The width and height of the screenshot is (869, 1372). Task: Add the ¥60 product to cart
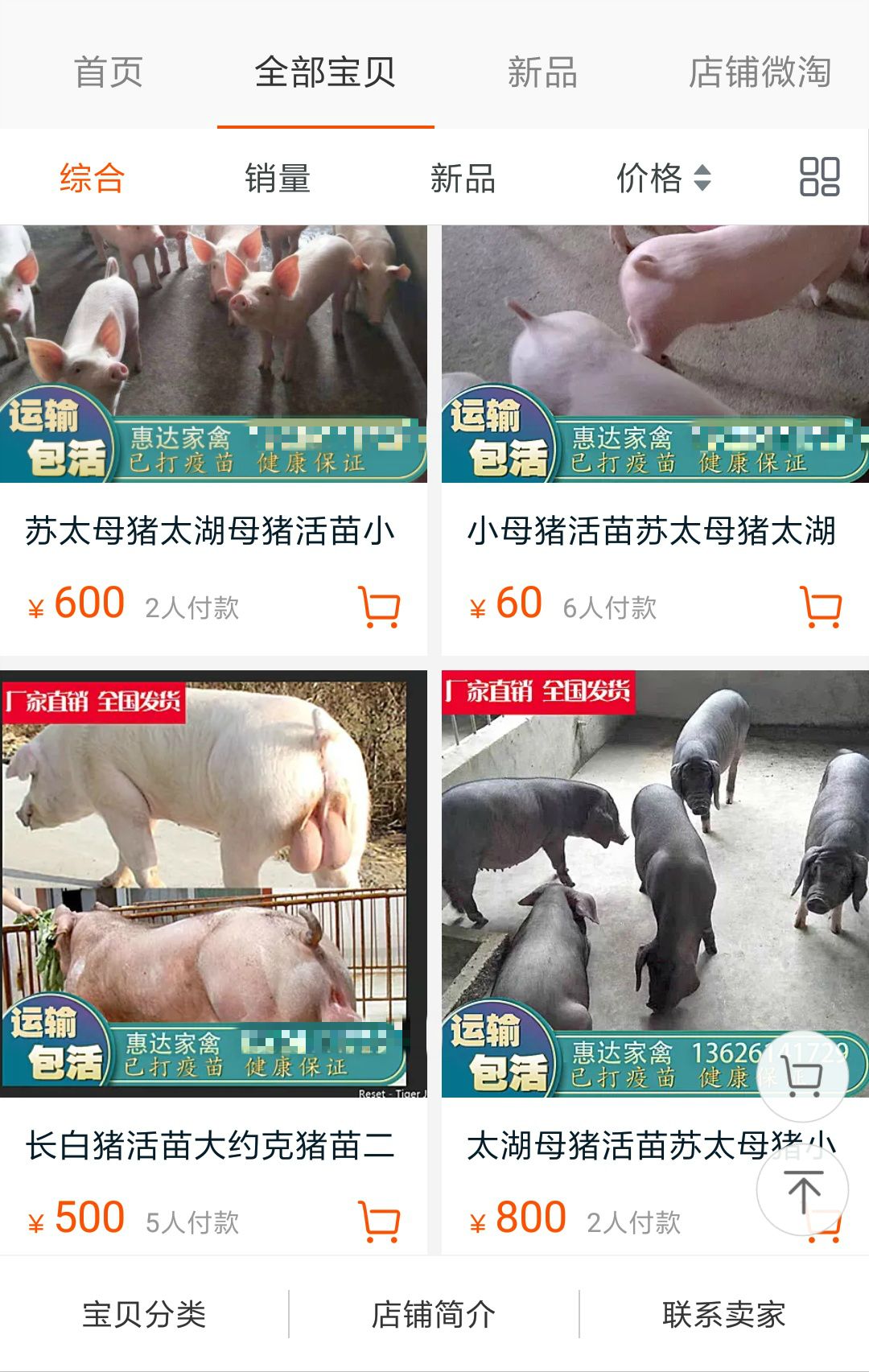coord(821,607)
